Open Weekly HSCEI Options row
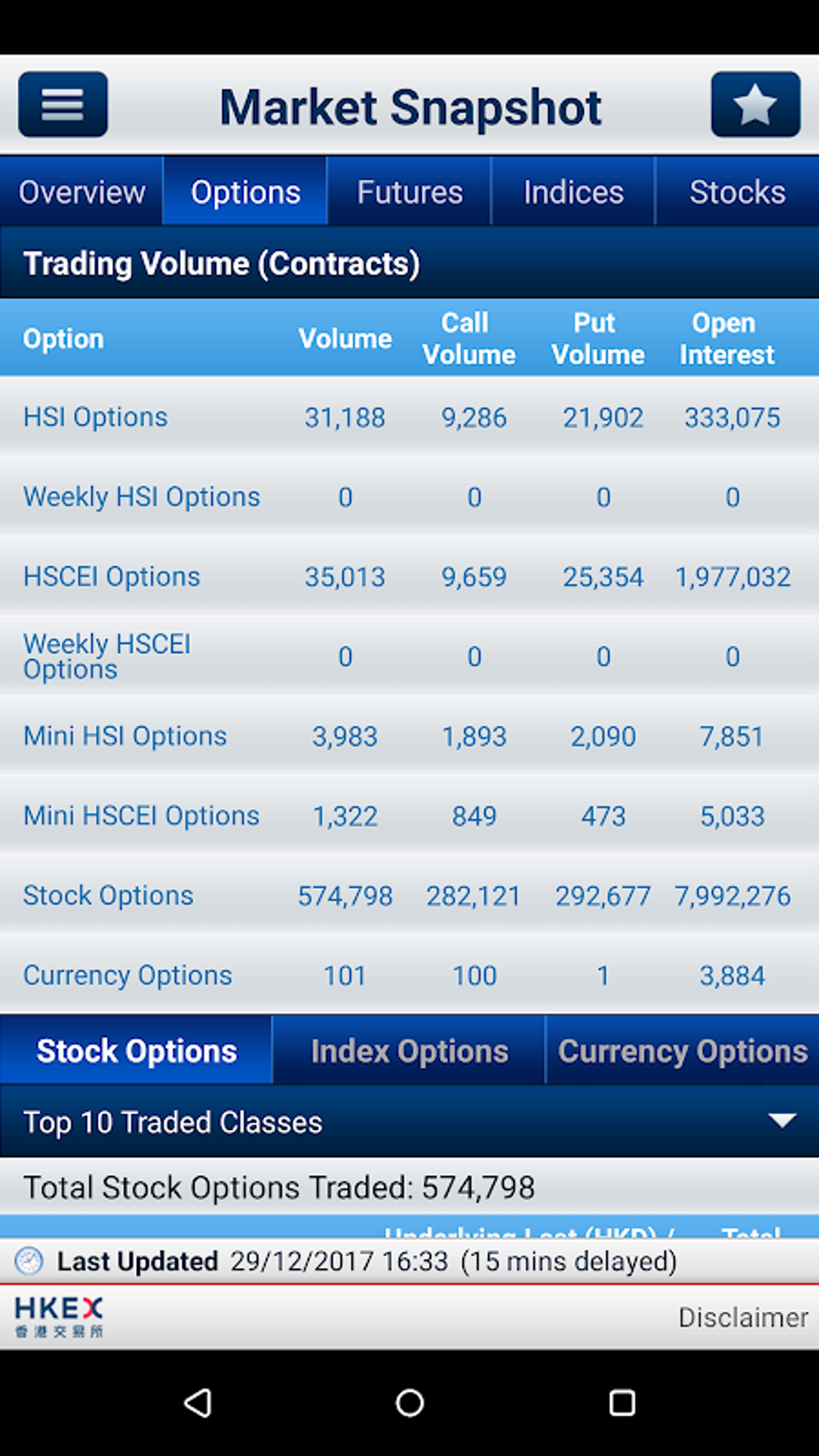819x1456 pixels. tap(107, 656)
